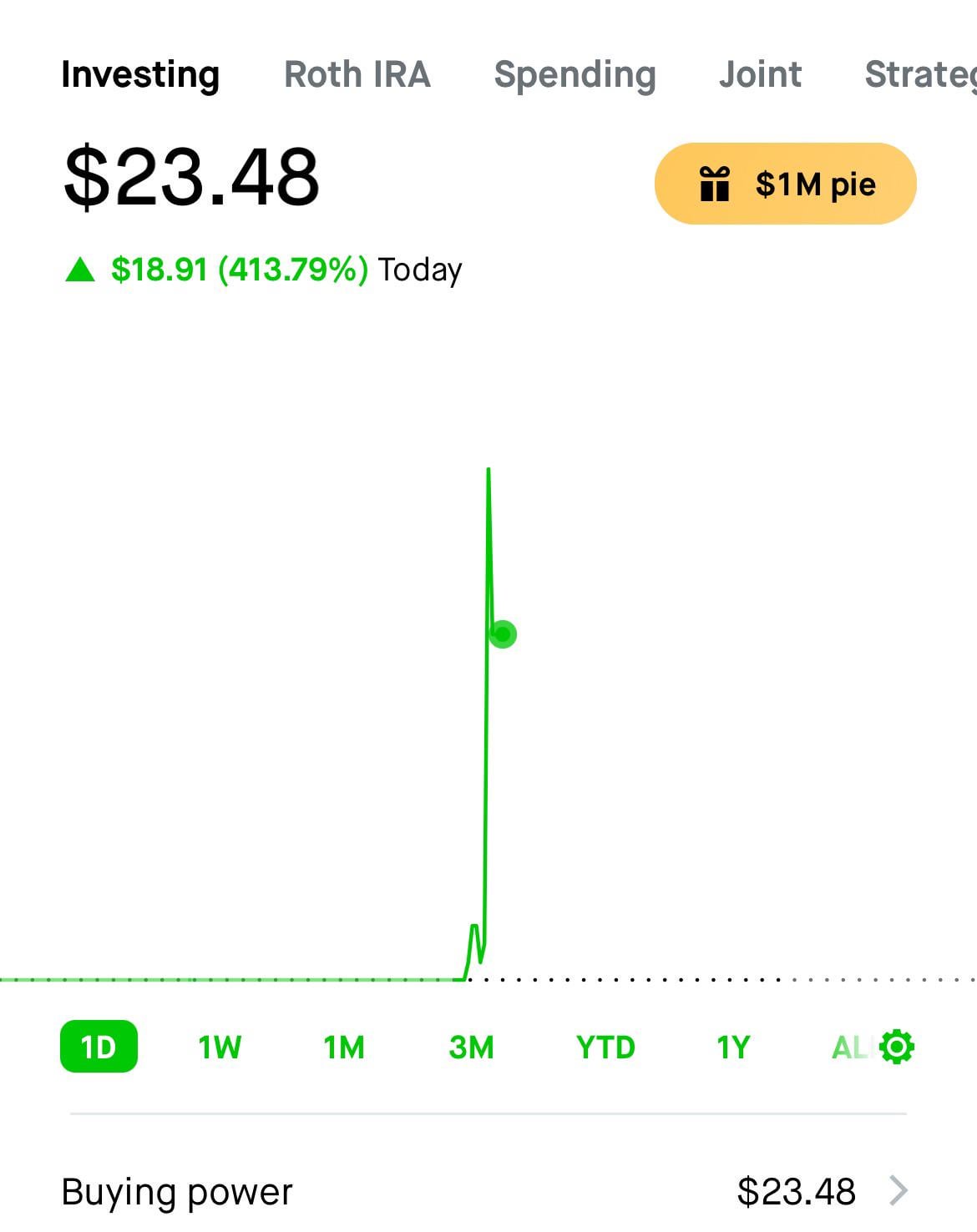
Task: Show the 1W chart range
Action: [220, 1047]
